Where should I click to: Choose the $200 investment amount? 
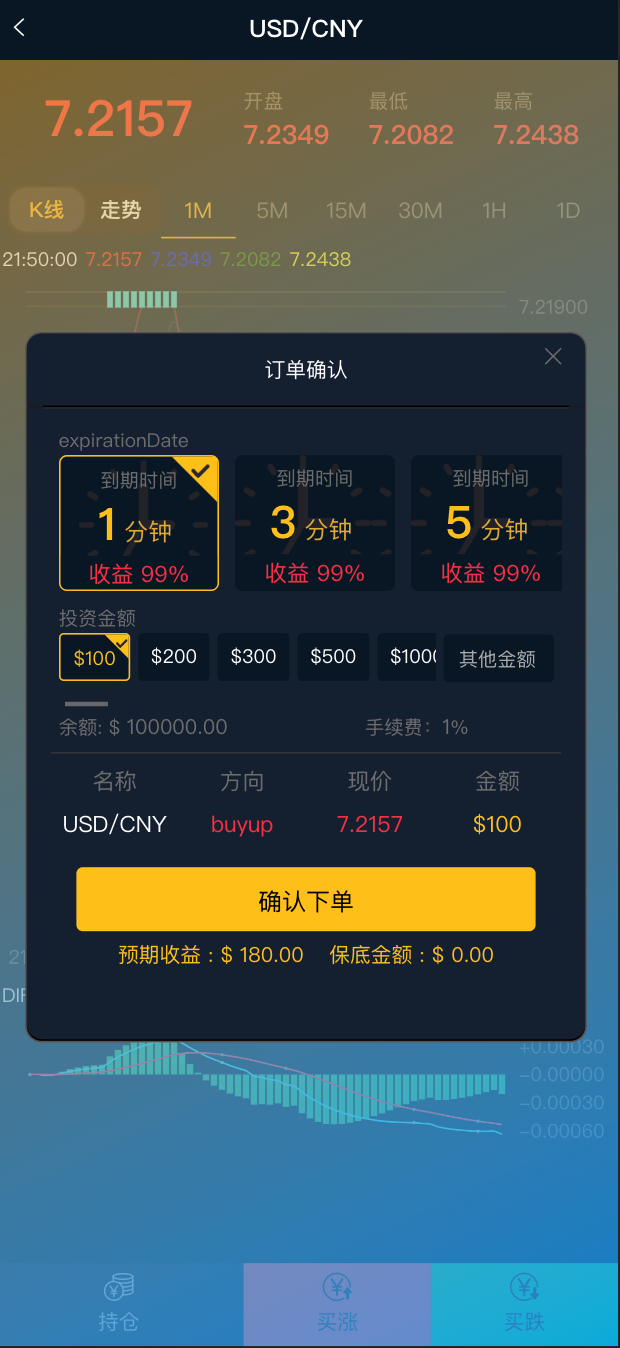click(174, 657)
